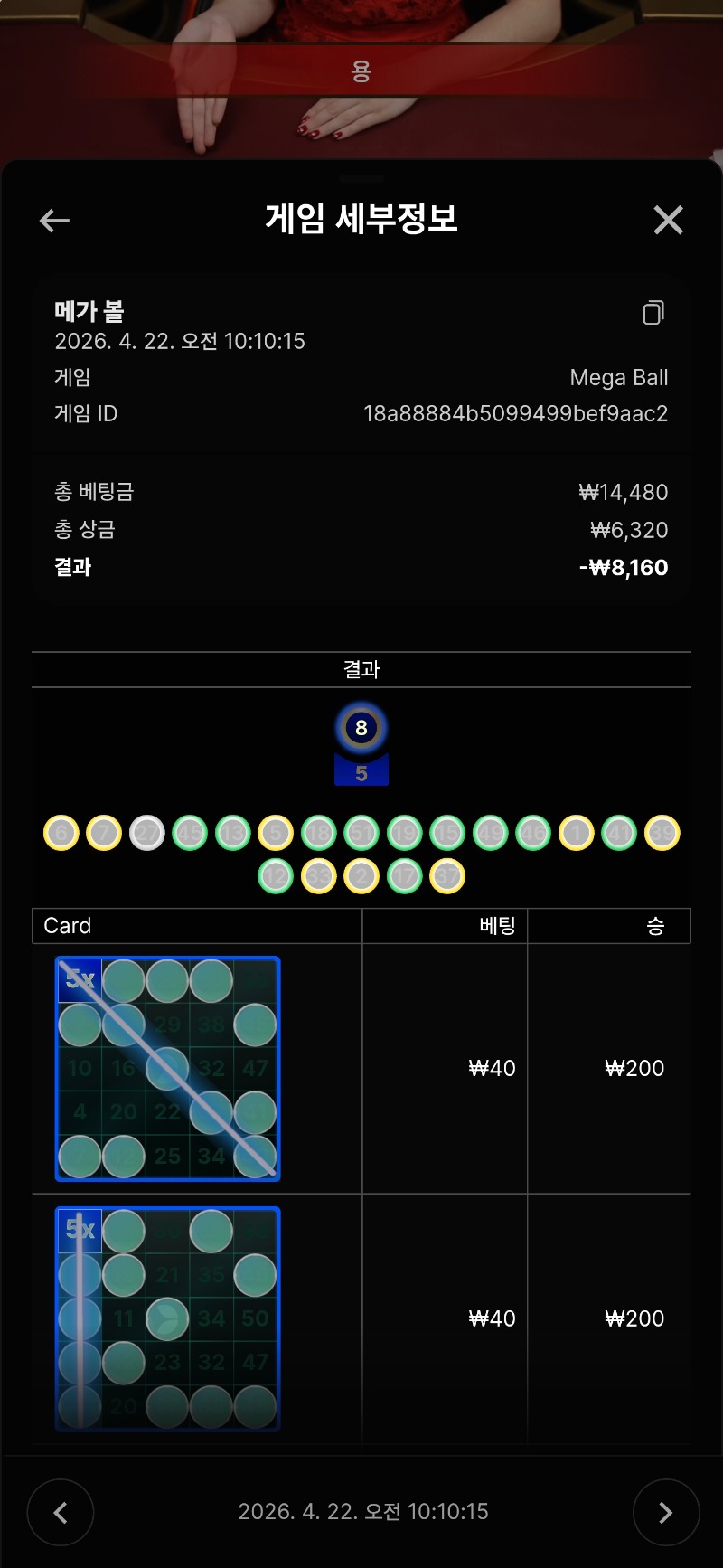Go to the previous game record

click(61, 1512)
